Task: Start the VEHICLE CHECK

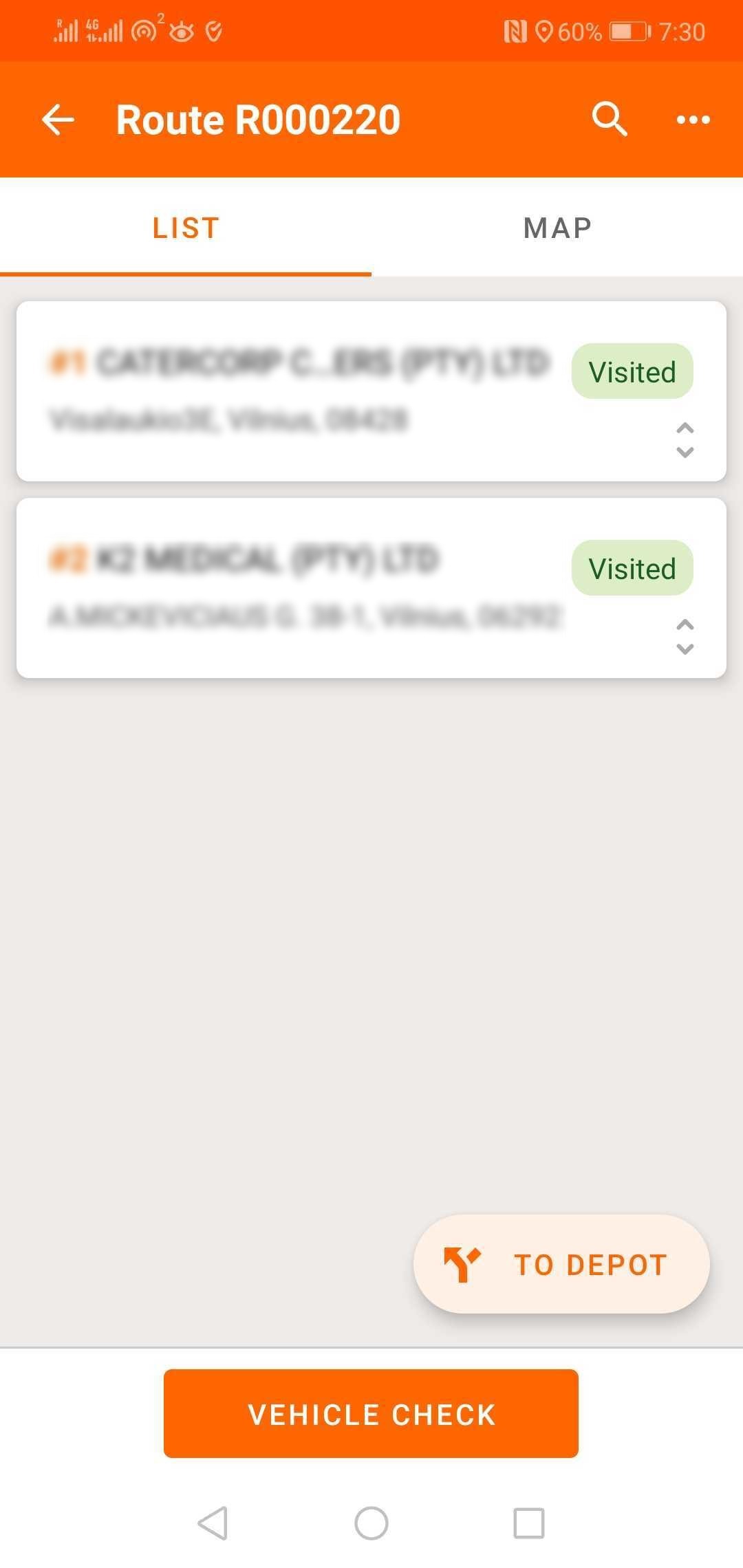Action: [371, 1414]
